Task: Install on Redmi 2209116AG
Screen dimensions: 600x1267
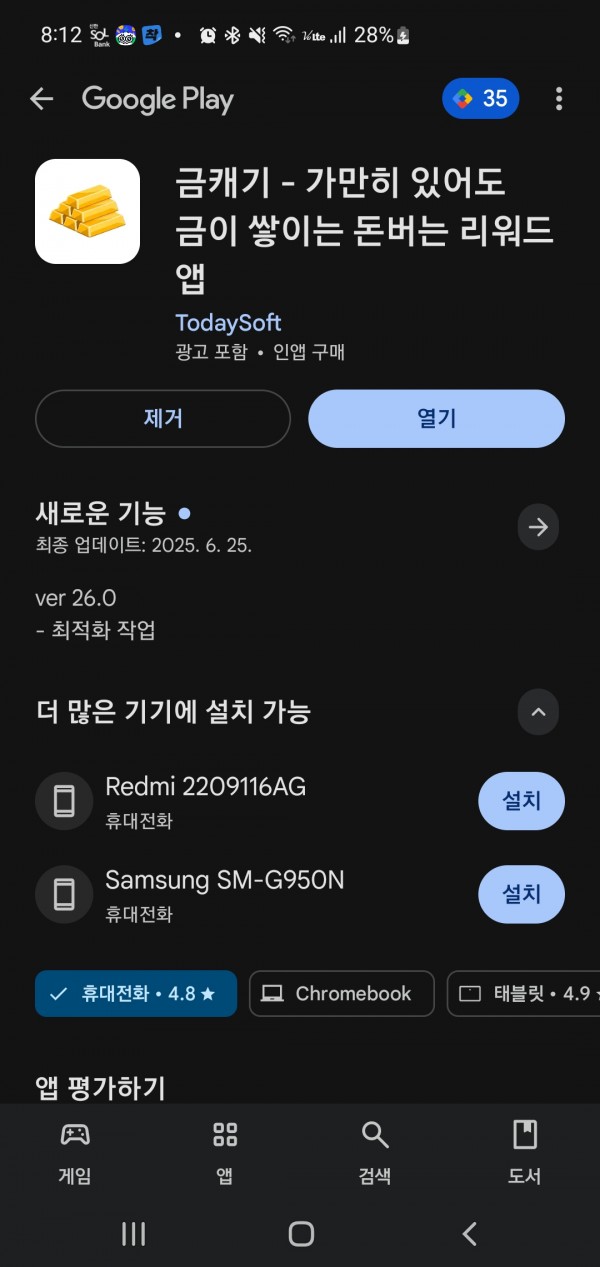Action: coord(521,801)
